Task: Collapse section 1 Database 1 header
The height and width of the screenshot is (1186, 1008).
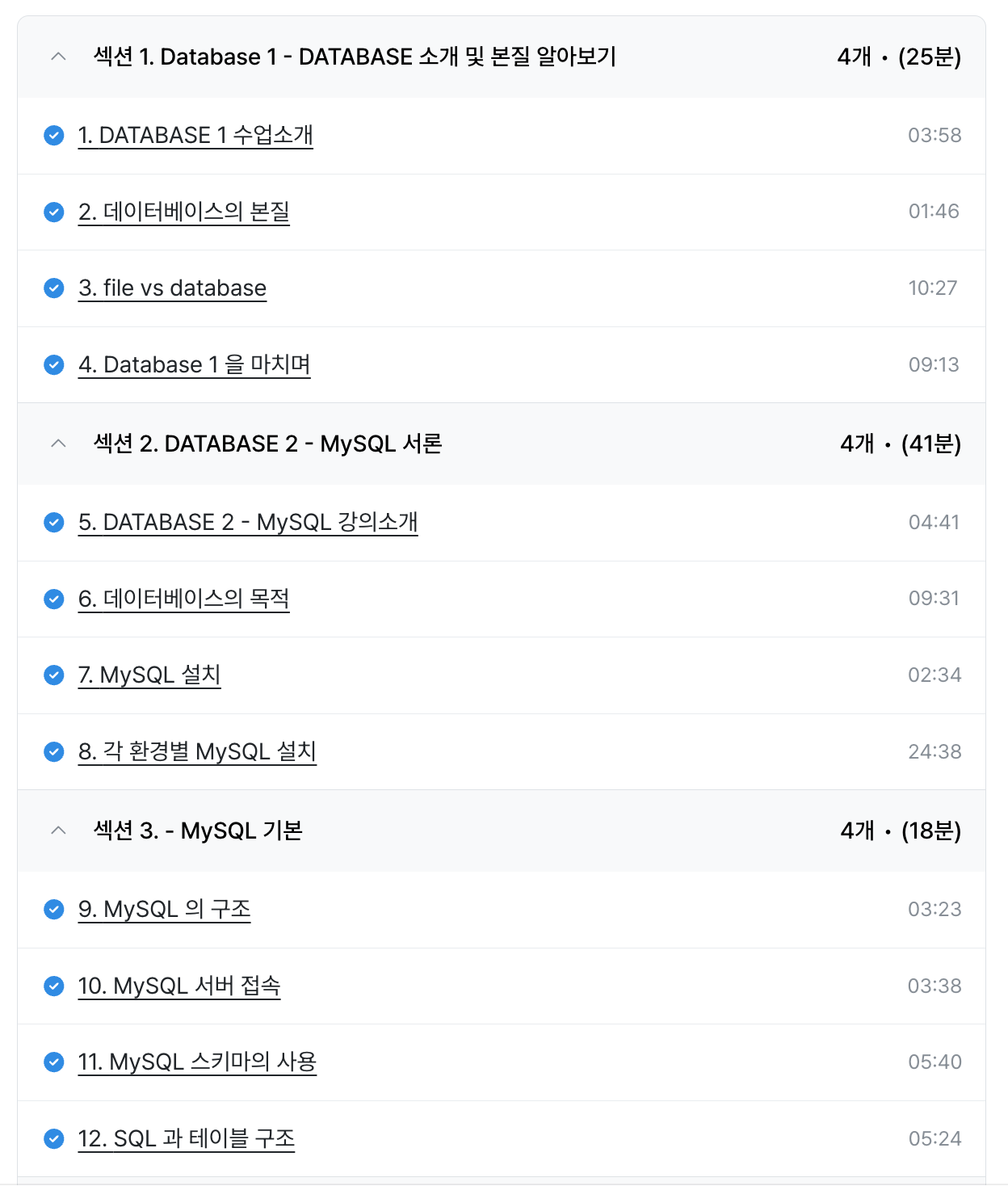Action: [x=58, y=57]
